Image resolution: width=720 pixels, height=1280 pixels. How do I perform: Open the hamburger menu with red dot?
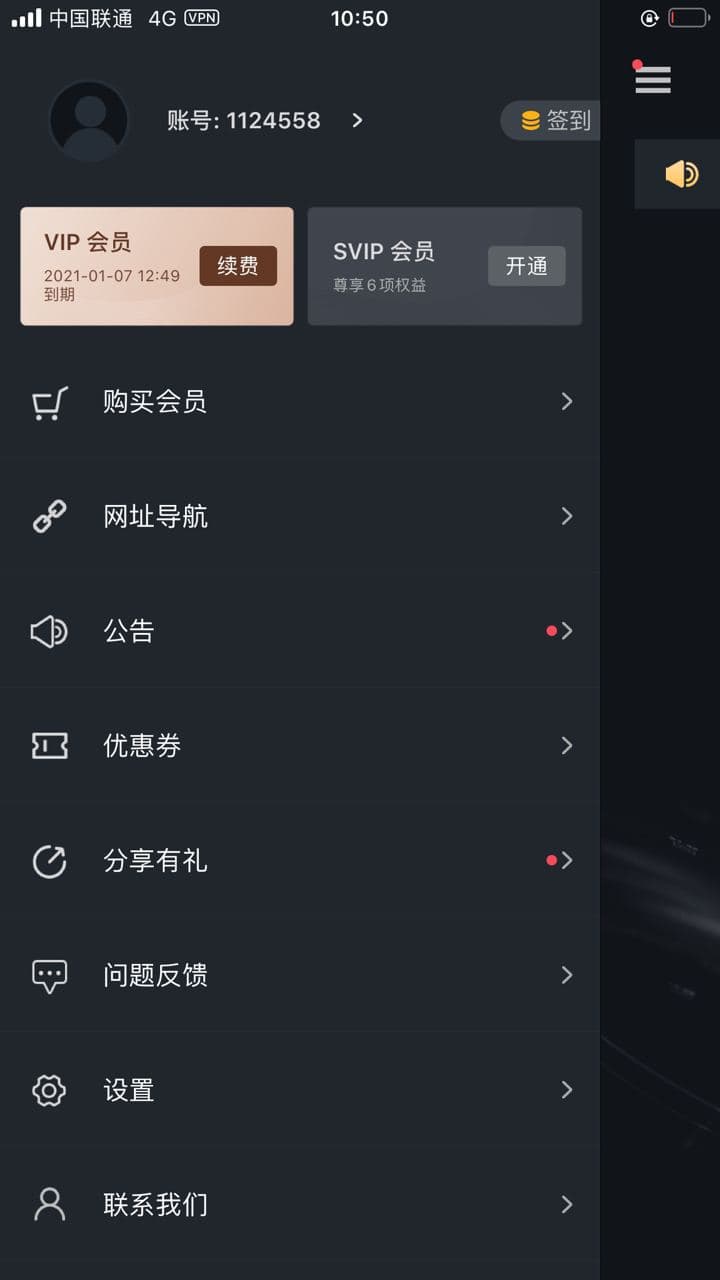(x=652, y=80)
